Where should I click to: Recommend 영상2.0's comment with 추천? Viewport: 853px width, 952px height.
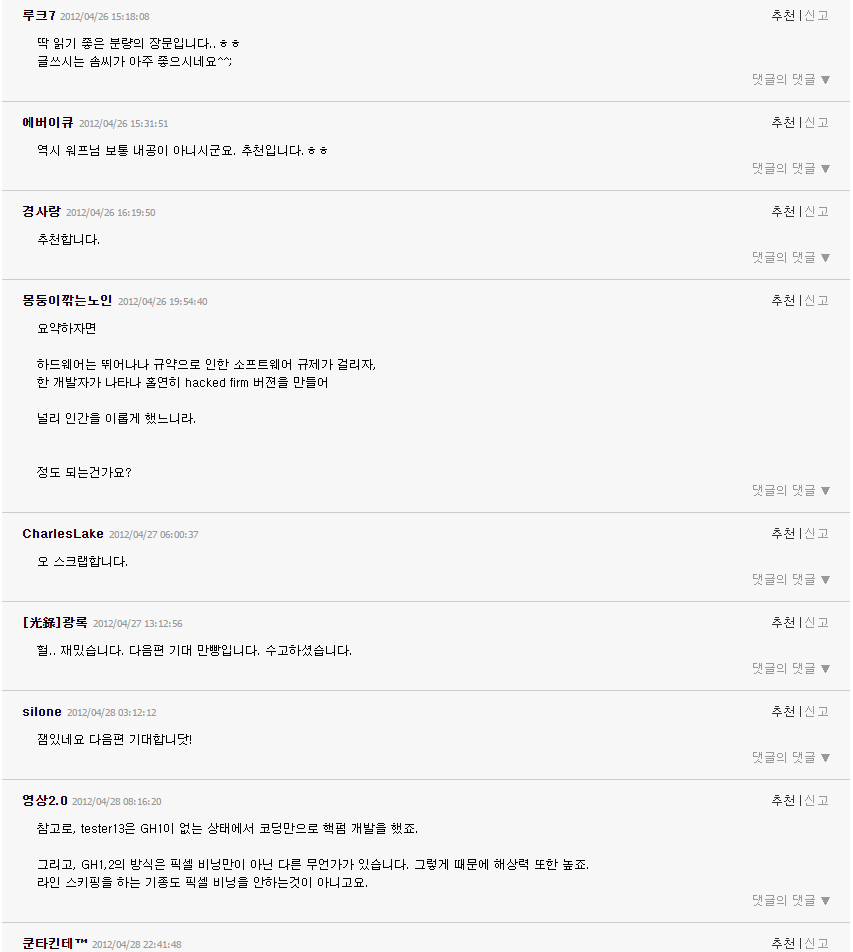(x=782, y=801)
